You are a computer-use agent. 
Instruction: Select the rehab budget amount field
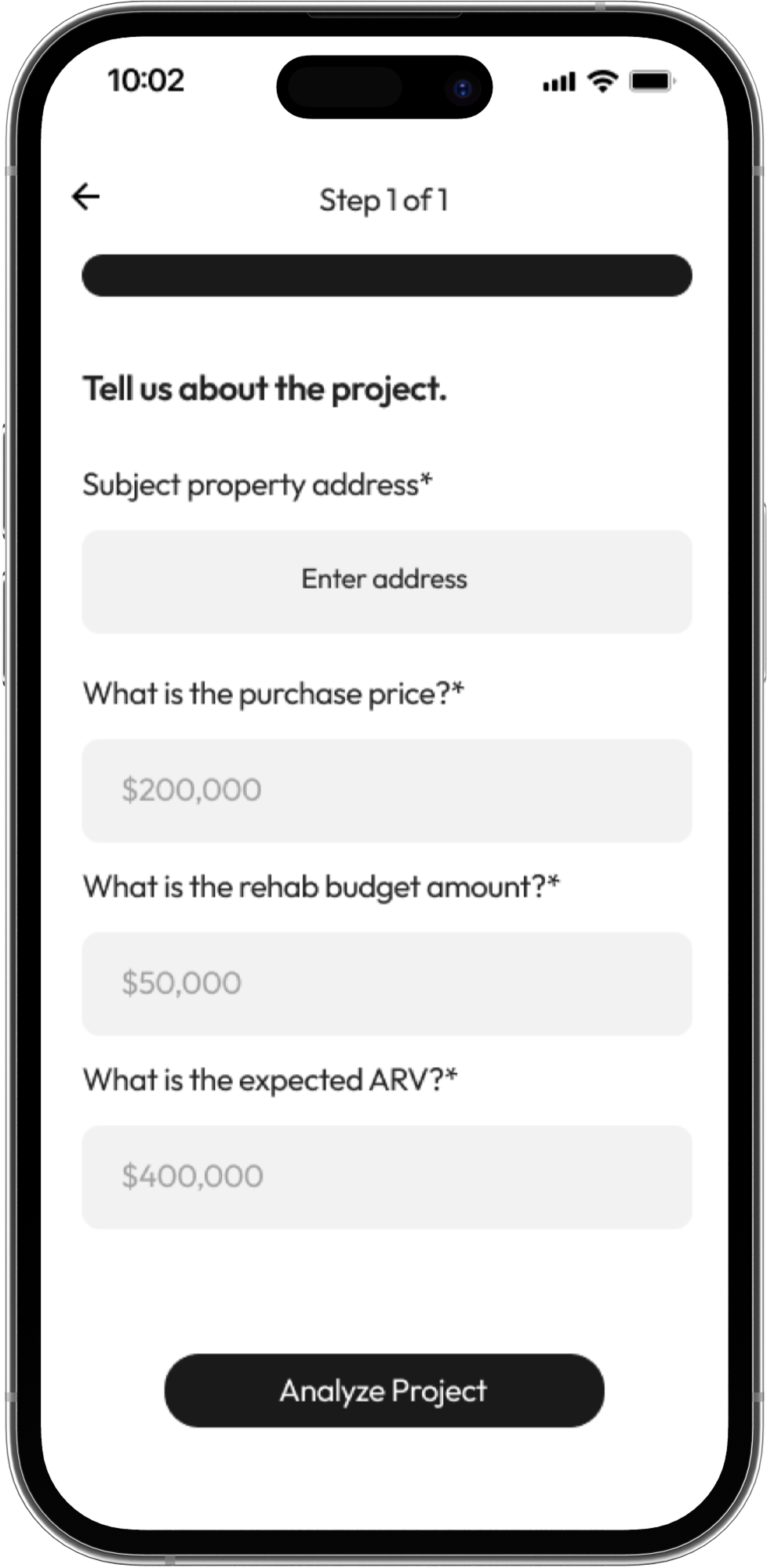387,983
